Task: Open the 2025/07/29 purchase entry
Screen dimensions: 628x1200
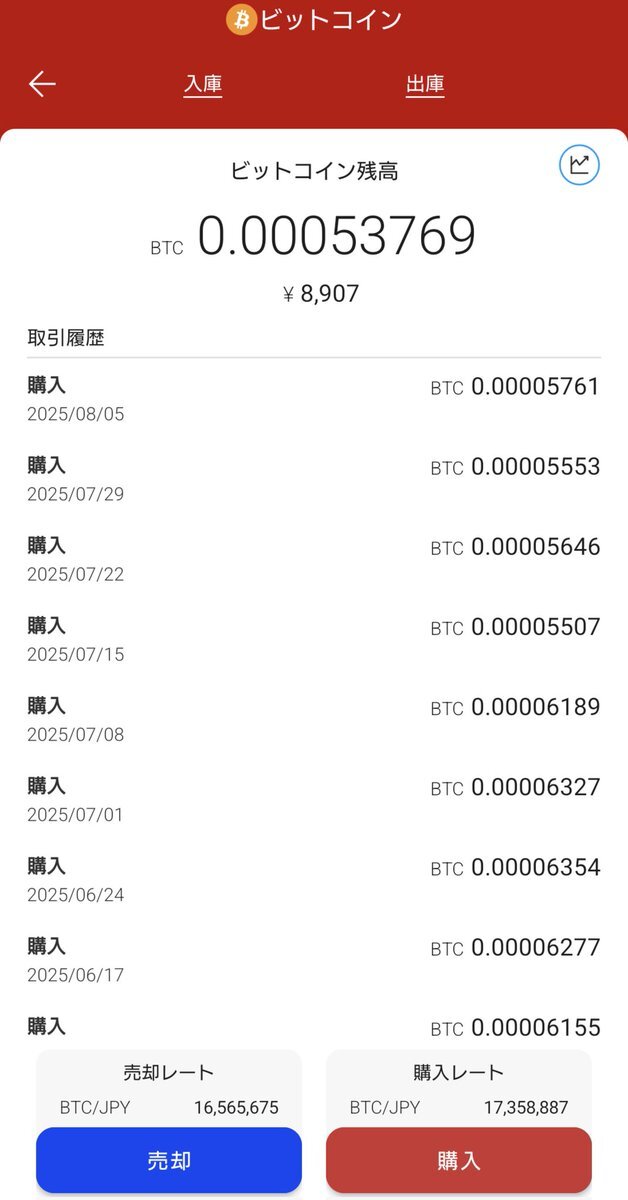Action: [x=314, y=479]
